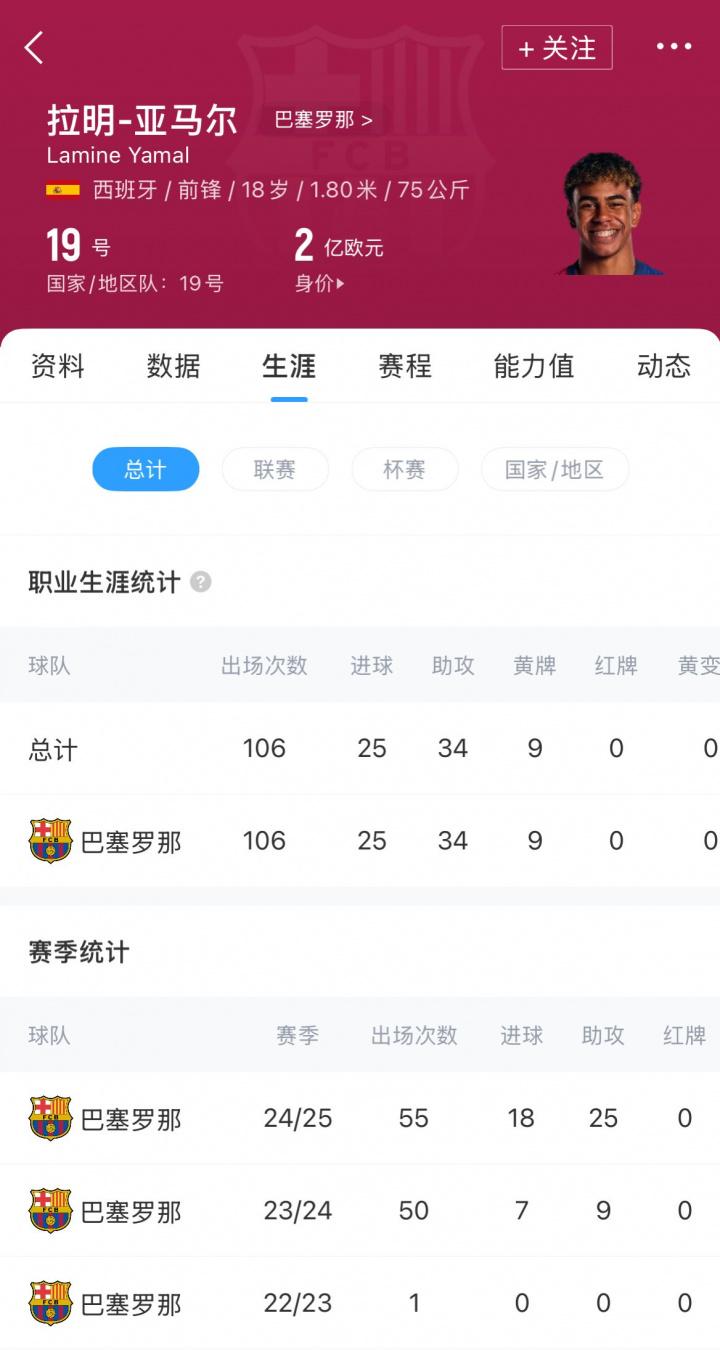Open the 巴塞罗那 team link
Image resolution: width=720 pixels, height=1350 pixels.
(x=323, y=120)
